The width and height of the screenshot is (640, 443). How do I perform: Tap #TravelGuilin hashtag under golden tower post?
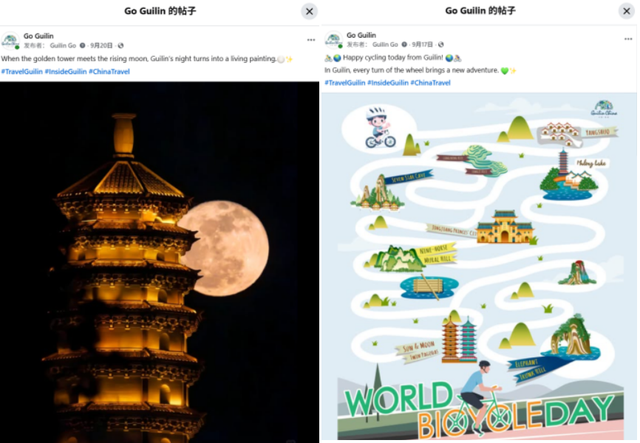click(x=22, y=71)
